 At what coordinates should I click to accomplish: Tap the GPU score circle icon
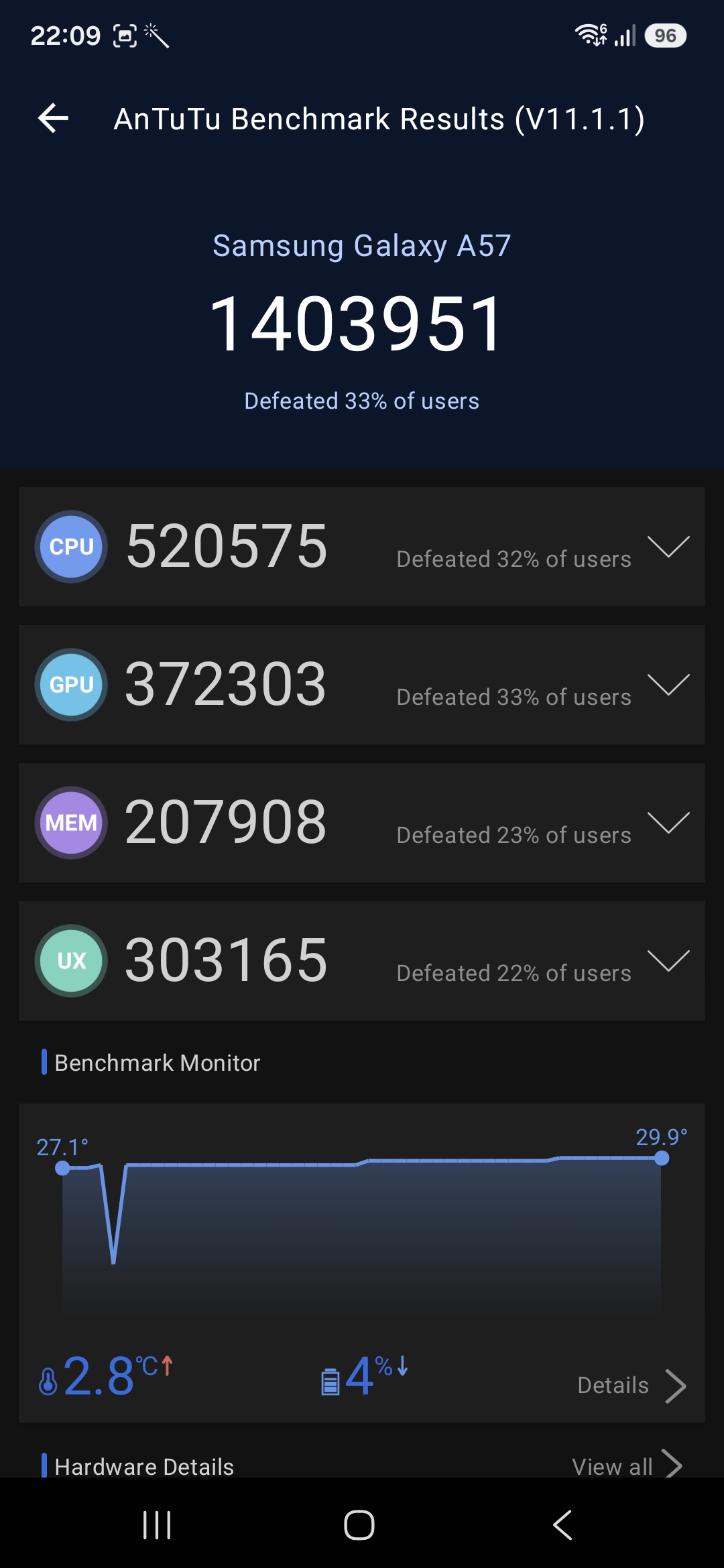[70, 685]
